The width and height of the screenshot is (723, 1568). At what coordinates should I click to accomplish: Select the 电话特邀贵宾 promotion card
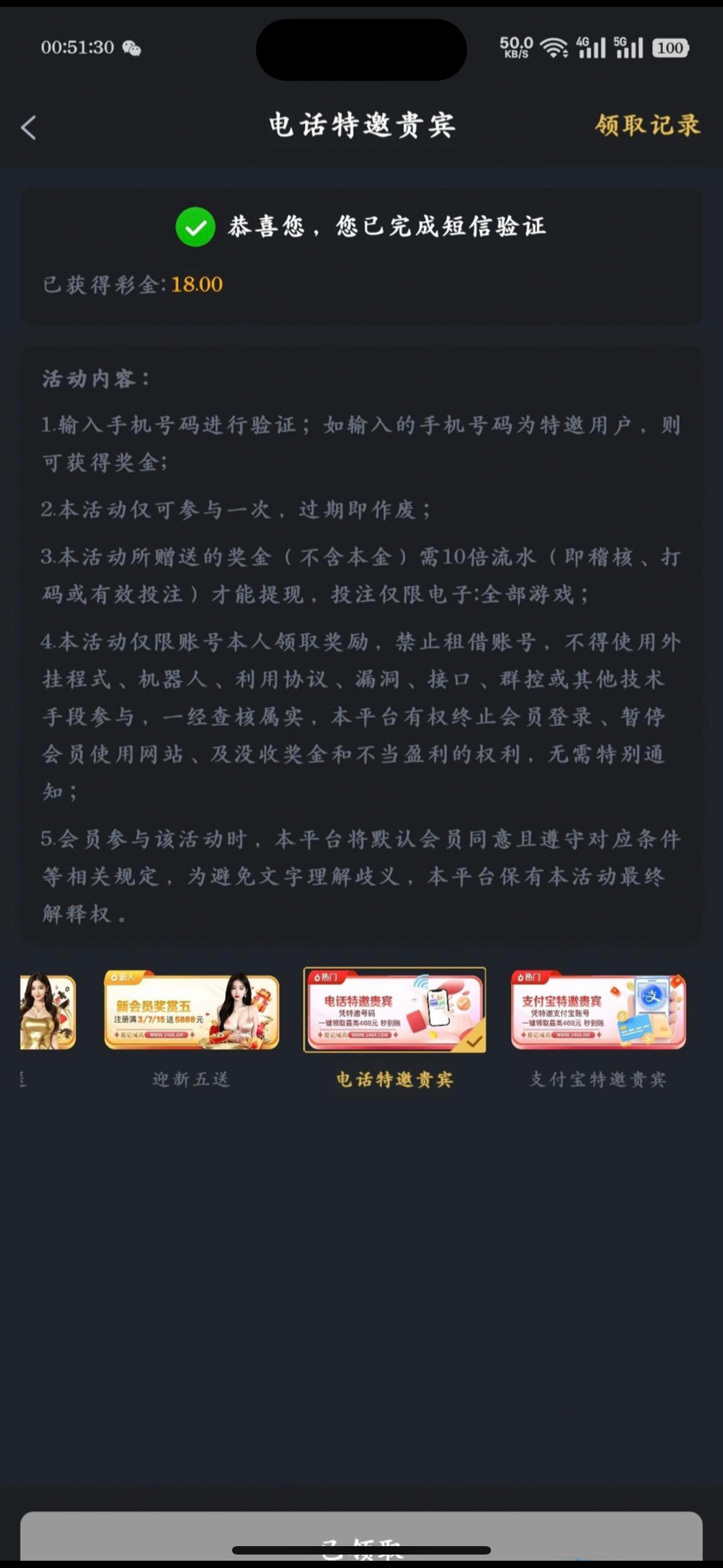click(x=395, y=1011)
